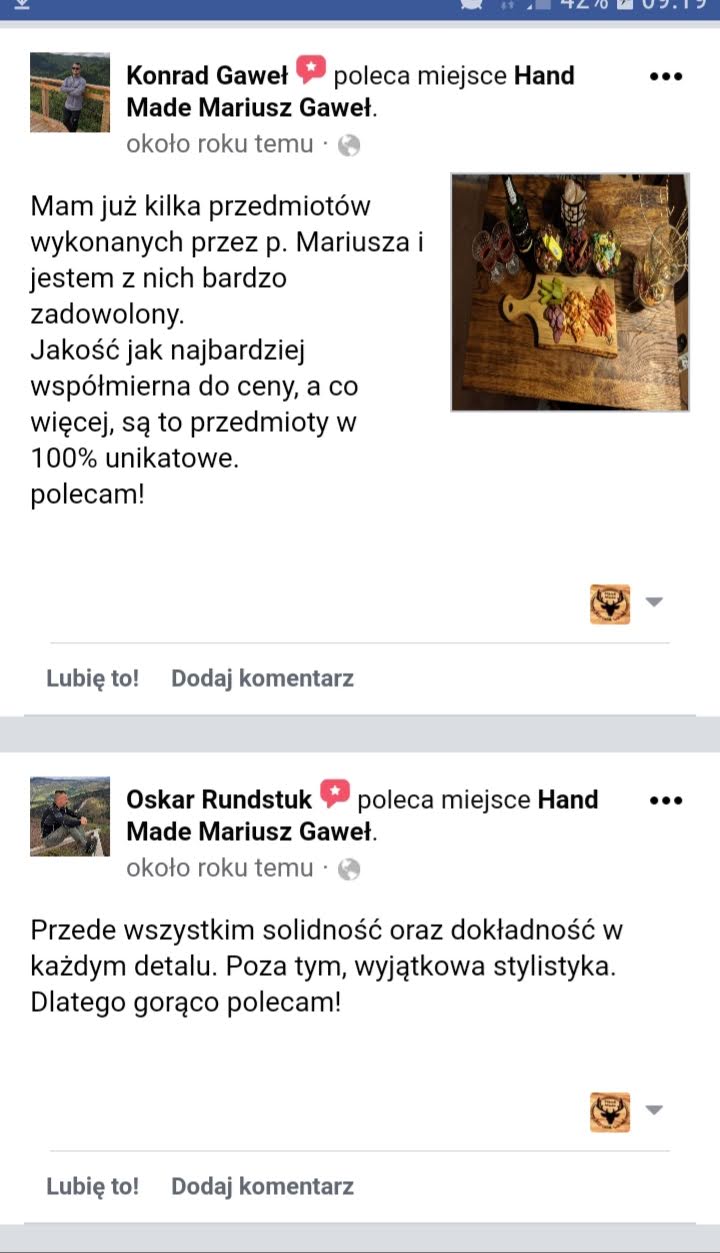View the wooden board photo in Konrad's post
Screen dimensions: 720x1253
[570, 292]
